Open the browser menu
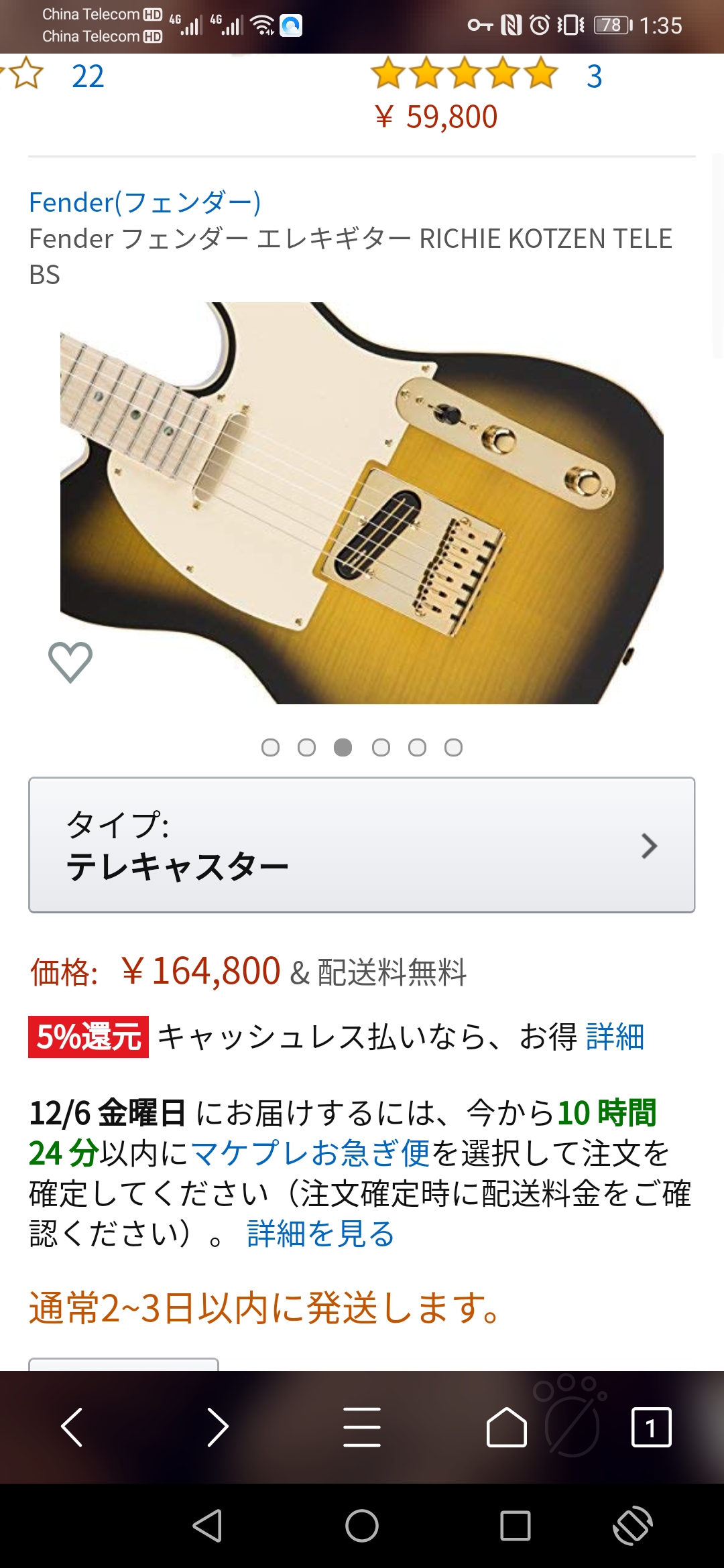This screenshot has width=724, height=1568. 362,1427
